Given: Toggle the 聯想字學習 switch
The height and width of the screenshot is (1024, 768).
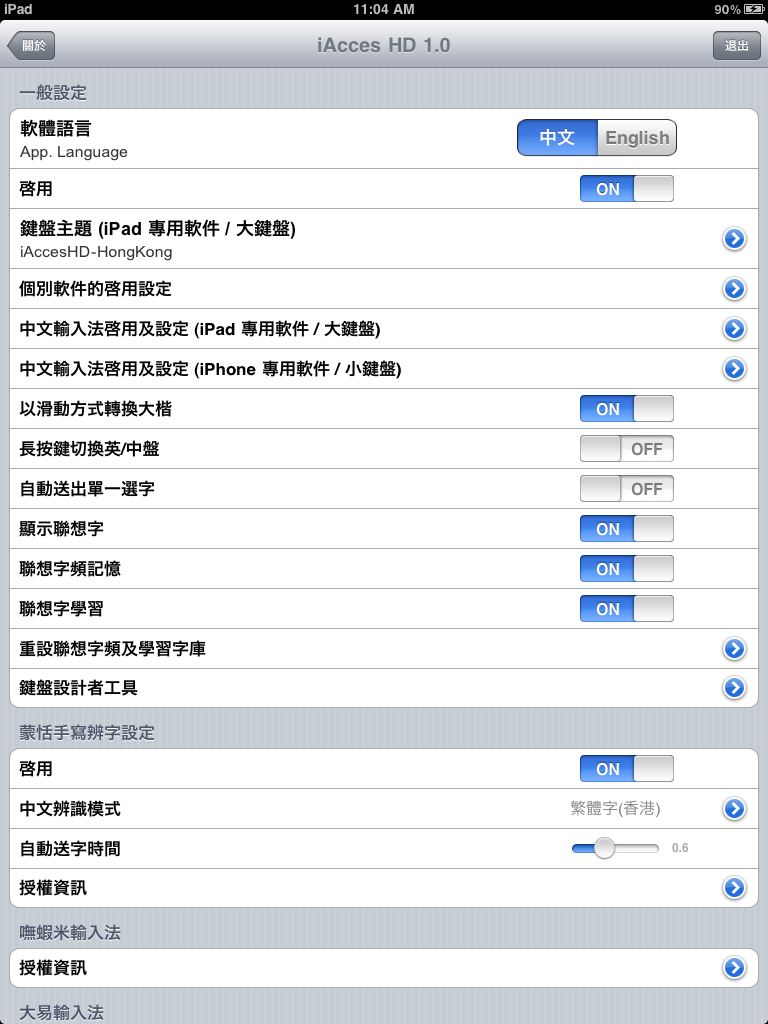Looking at the screenshot, I should pos(627,609).
